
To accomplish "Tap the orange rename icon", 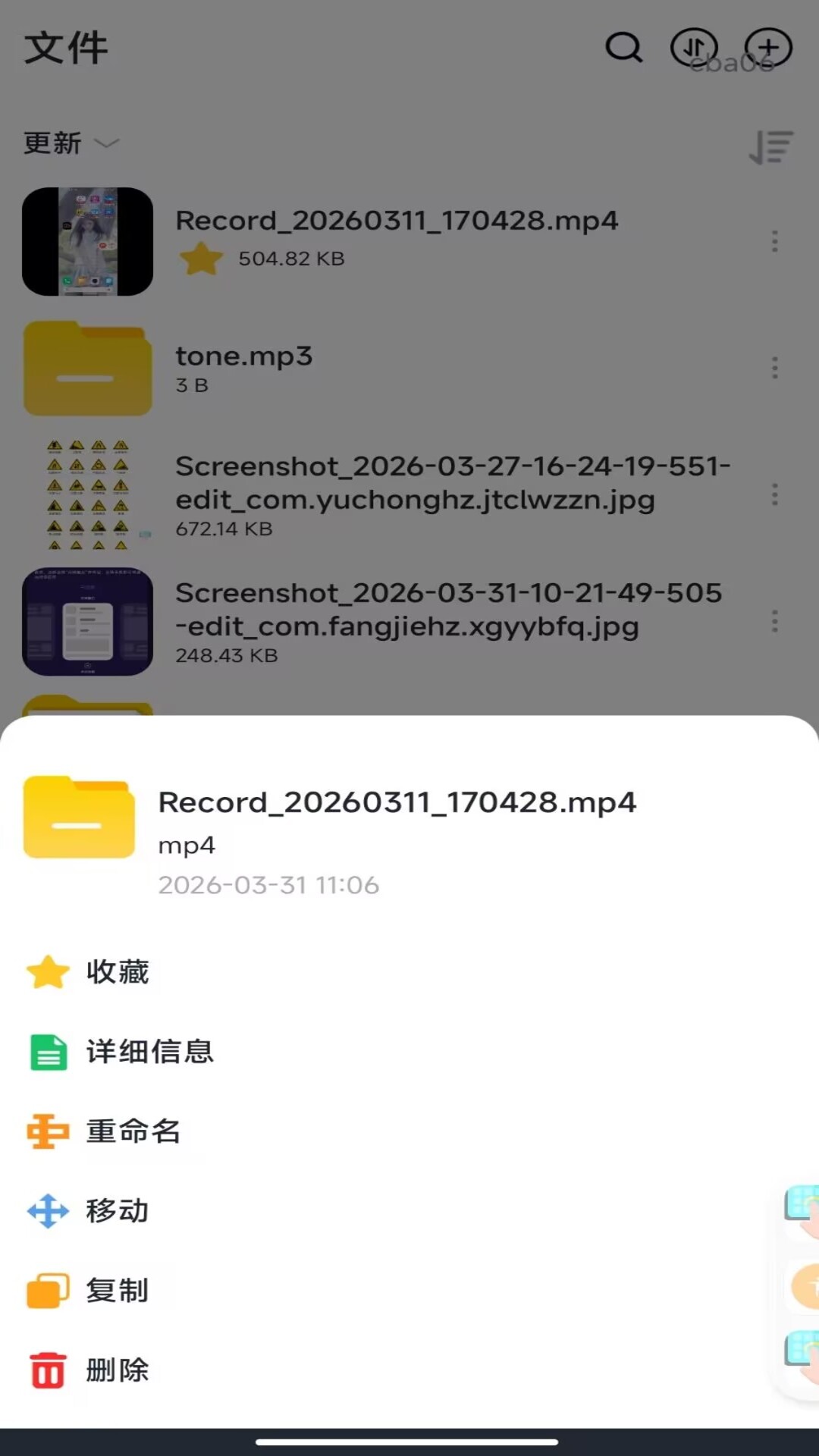I will click(x=47, y=1131).
